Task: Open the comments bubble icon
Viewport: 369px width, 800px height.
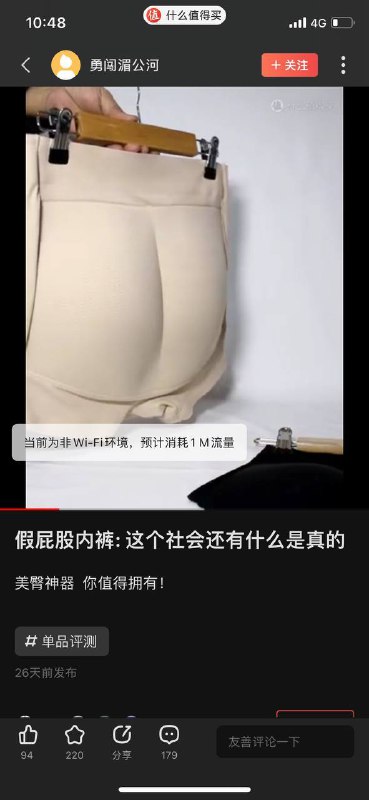Action: (x=169, y=735)
